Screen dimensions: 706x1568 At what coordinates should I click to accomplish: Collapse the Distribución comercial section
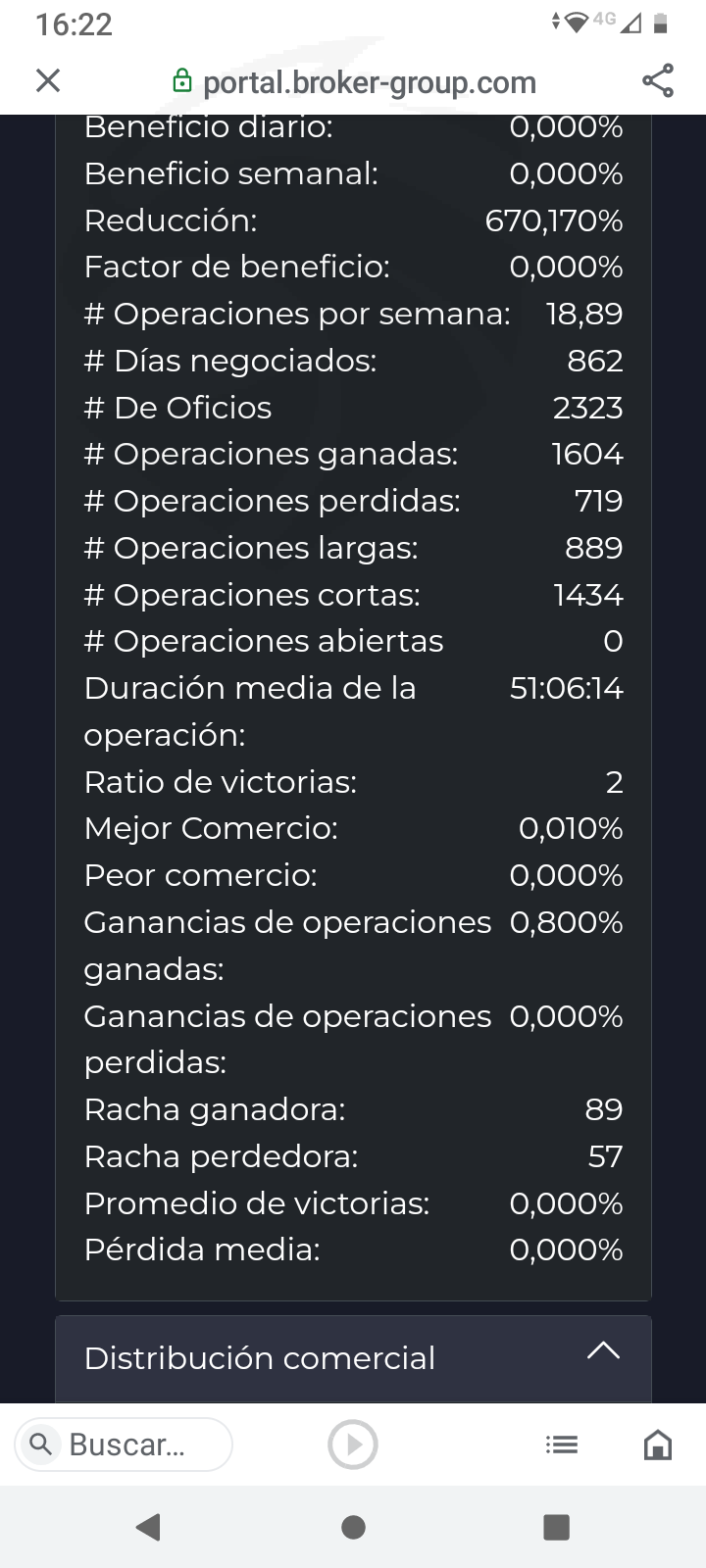point(603,1350)
